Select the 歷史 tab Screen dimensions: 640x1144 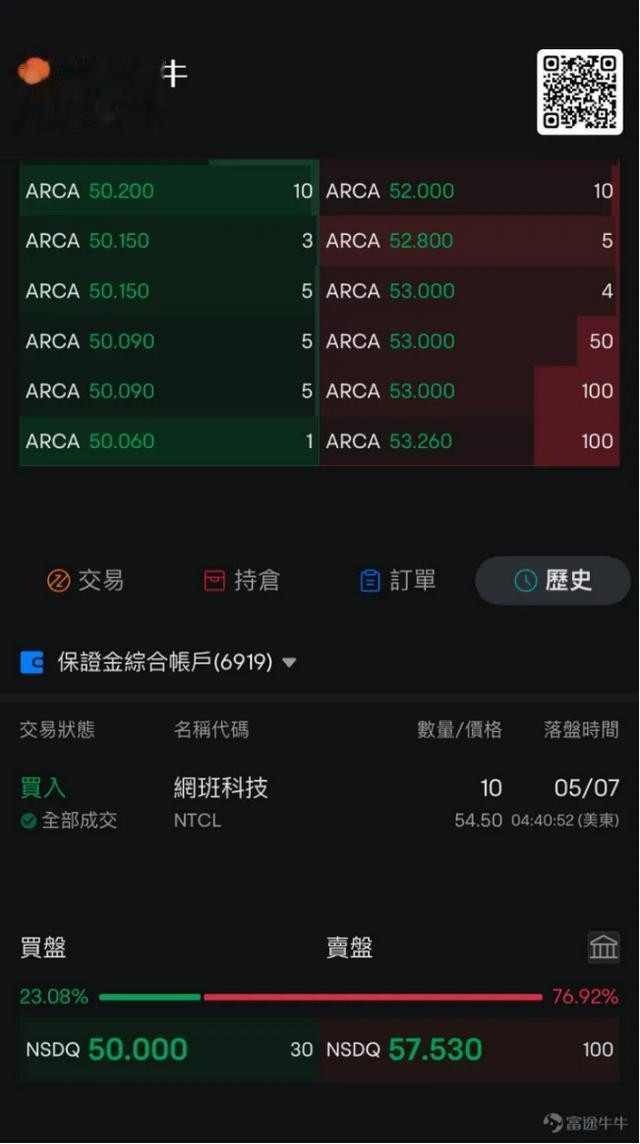coord(552,581)
